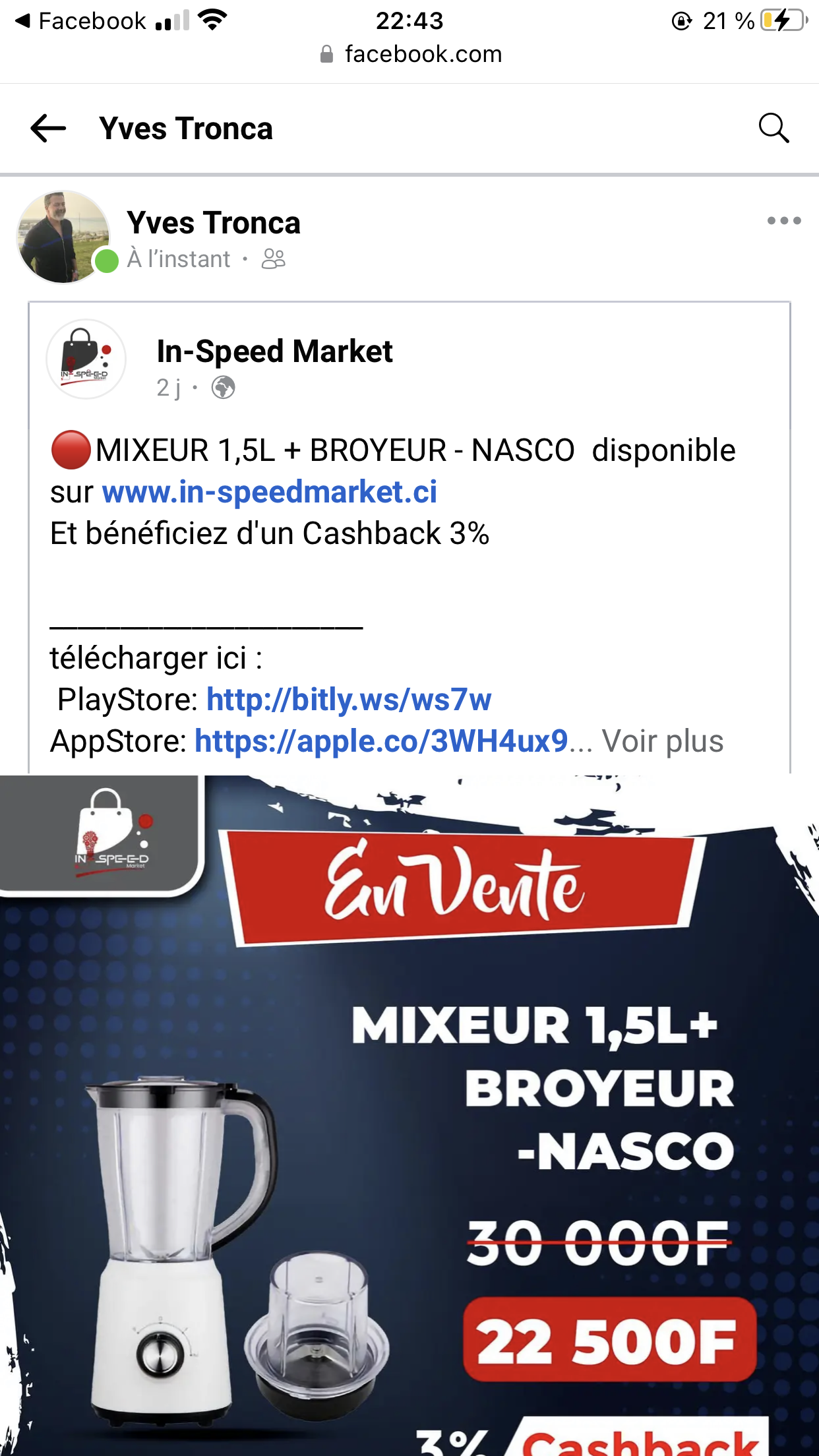Viewport: 819px width, 1456px height.
Task: Open the Yves Tronca profile name link
Action: tap(214, 223)
